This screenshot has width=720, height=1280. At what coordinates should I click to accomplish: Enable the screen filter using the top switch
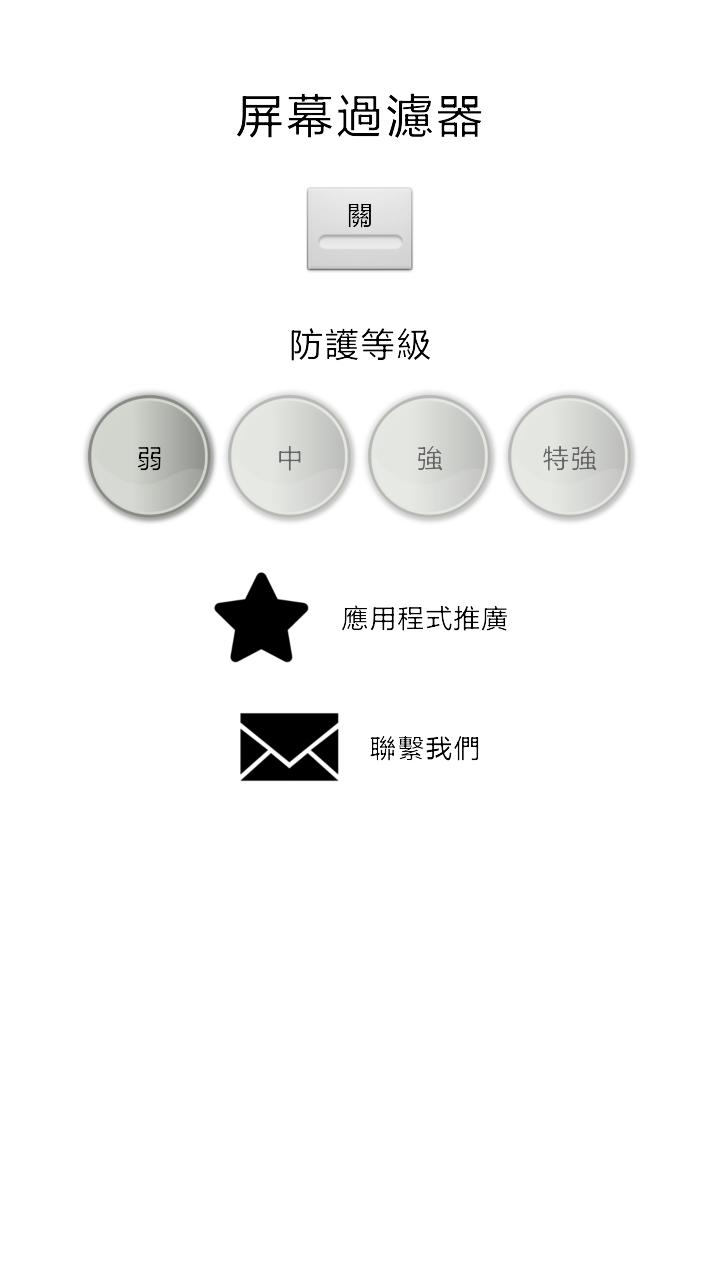359,228
